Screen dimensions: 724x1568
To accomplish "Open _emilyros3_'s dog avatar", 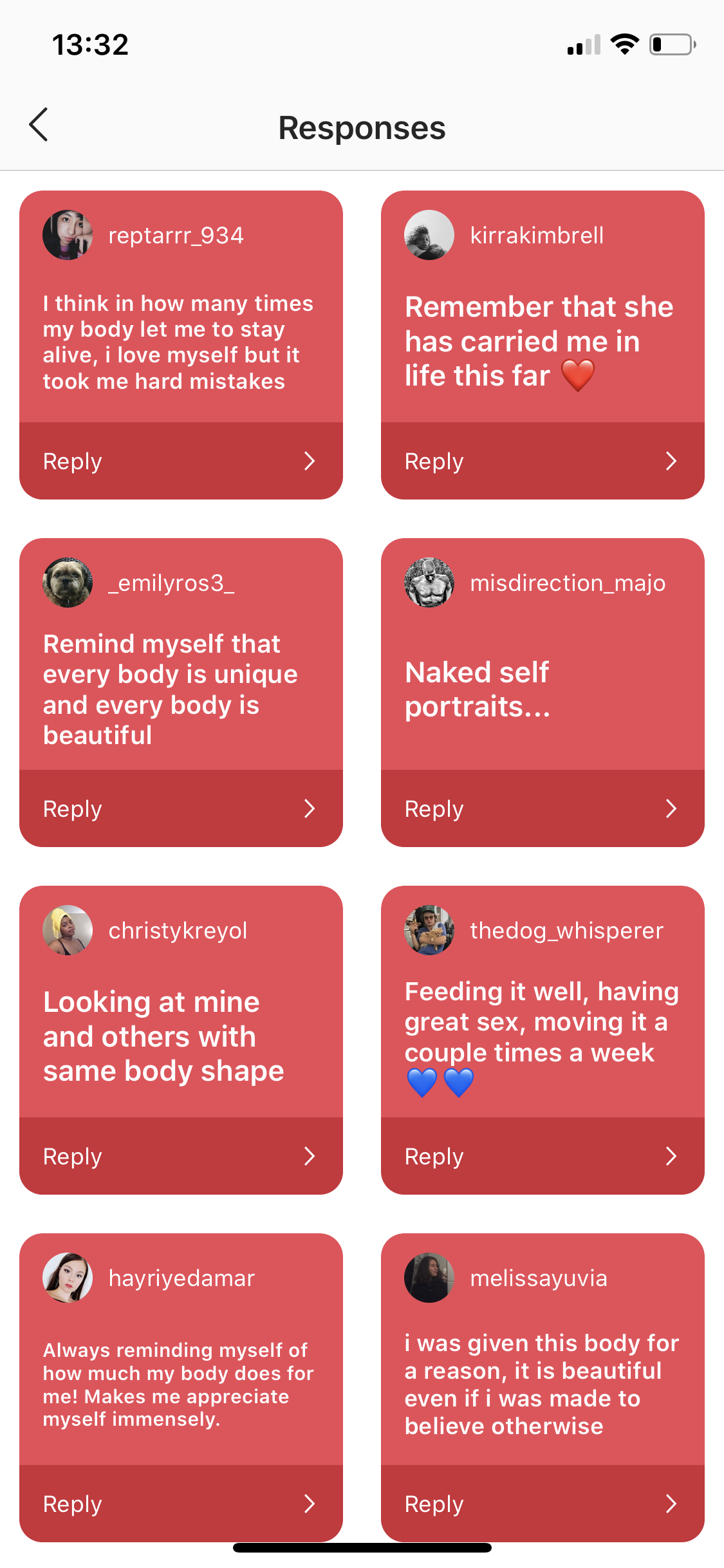I will pos(68,583).
